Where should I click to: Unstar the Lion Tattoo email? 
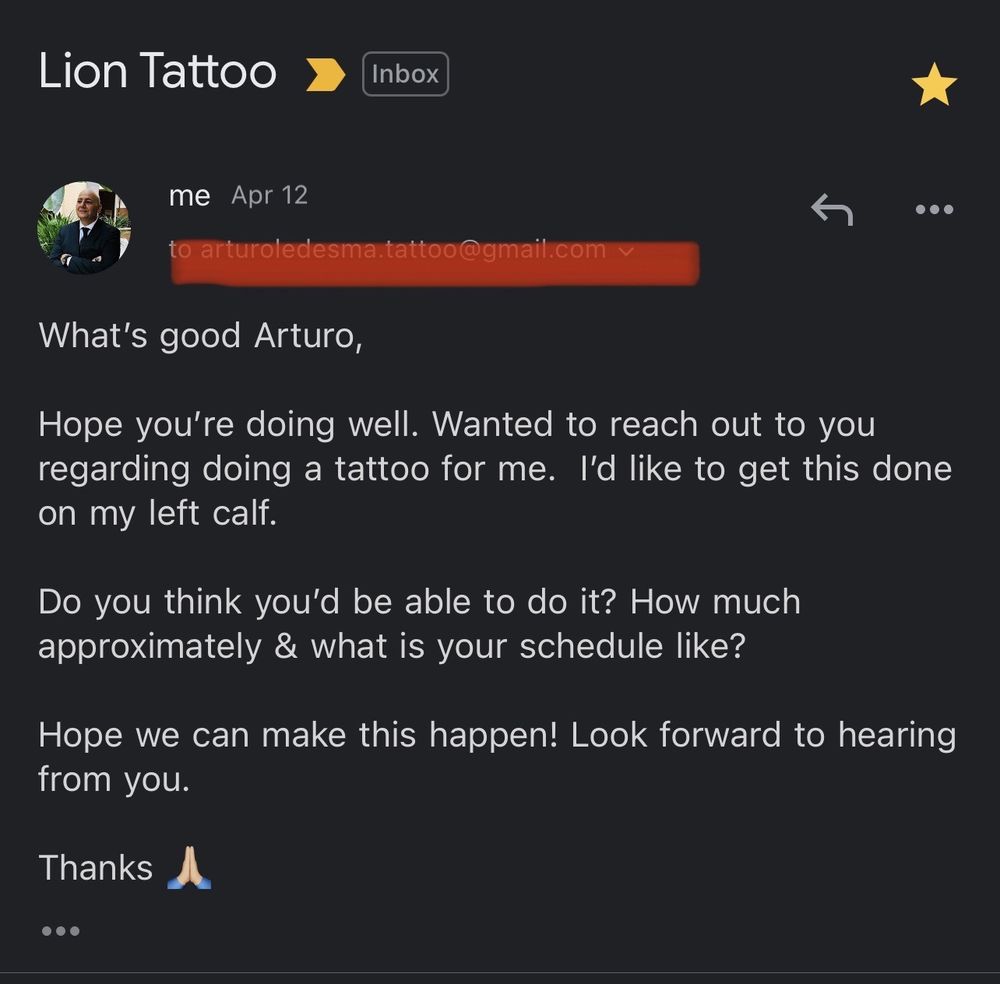(x=934, y=86)
